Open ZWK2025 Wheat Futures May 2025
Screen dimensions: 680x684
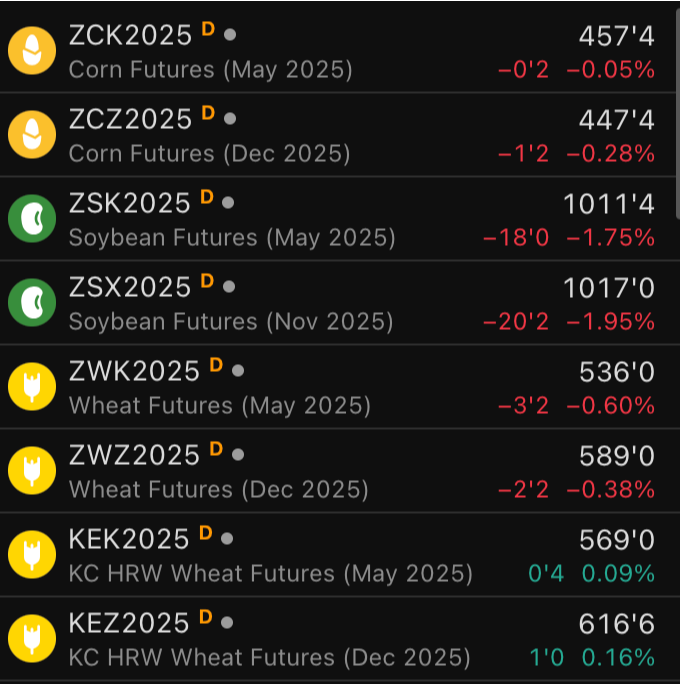tap(220, 388)
